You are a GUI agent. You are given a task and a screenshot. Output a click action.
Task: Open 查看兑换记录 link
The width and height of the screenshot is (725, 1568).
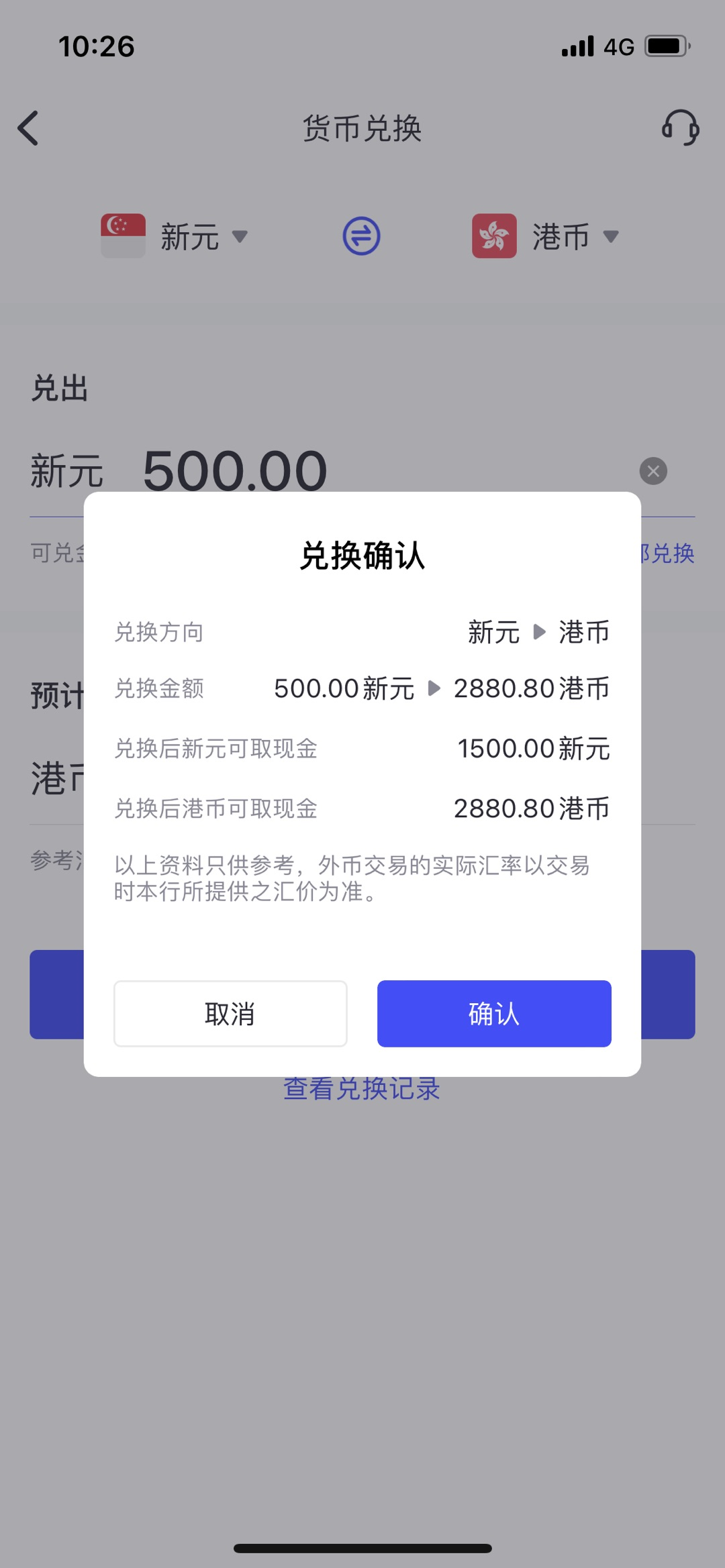point(361,1088)
